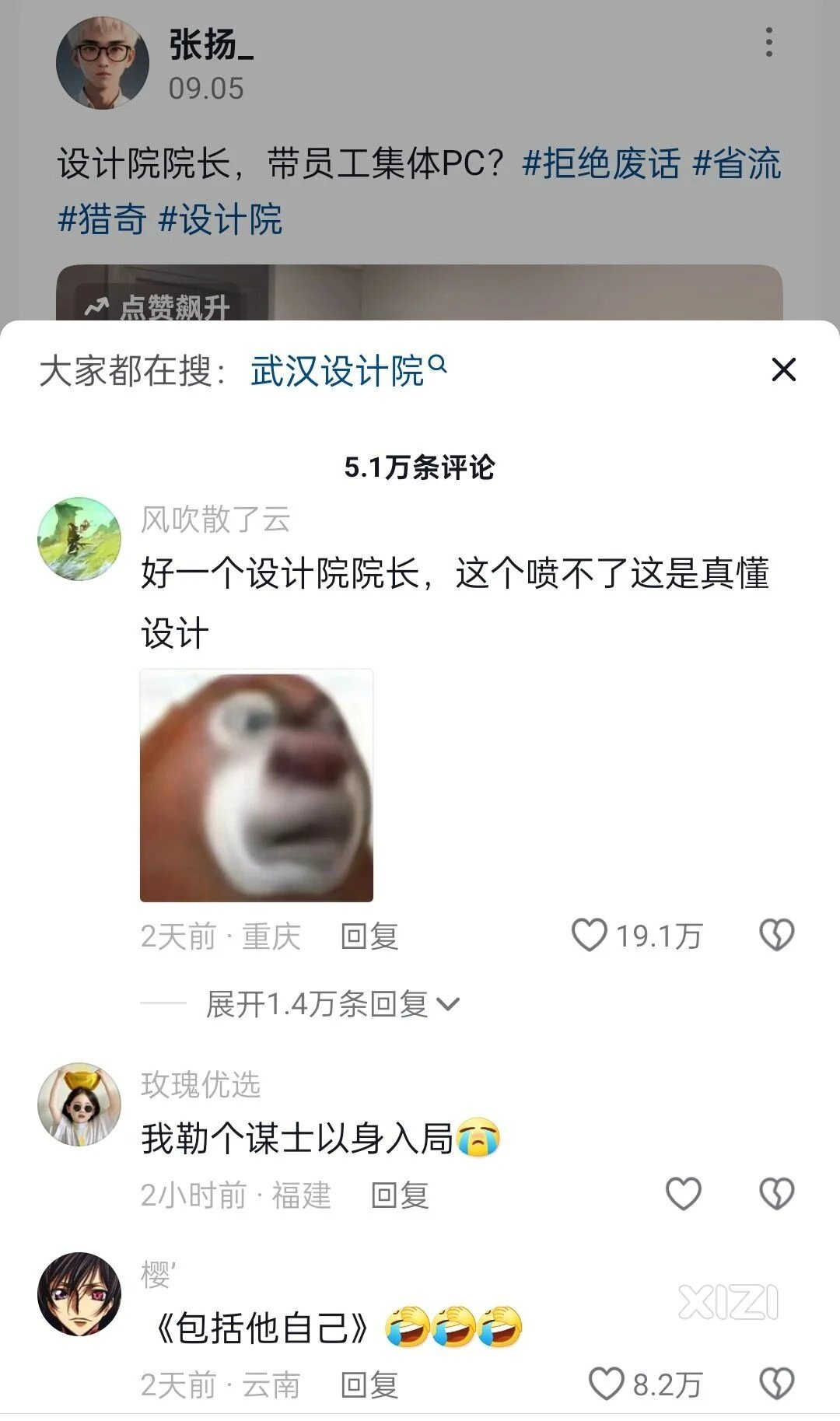Reply to 风吹散了云's comment

[x=369, y=936]
